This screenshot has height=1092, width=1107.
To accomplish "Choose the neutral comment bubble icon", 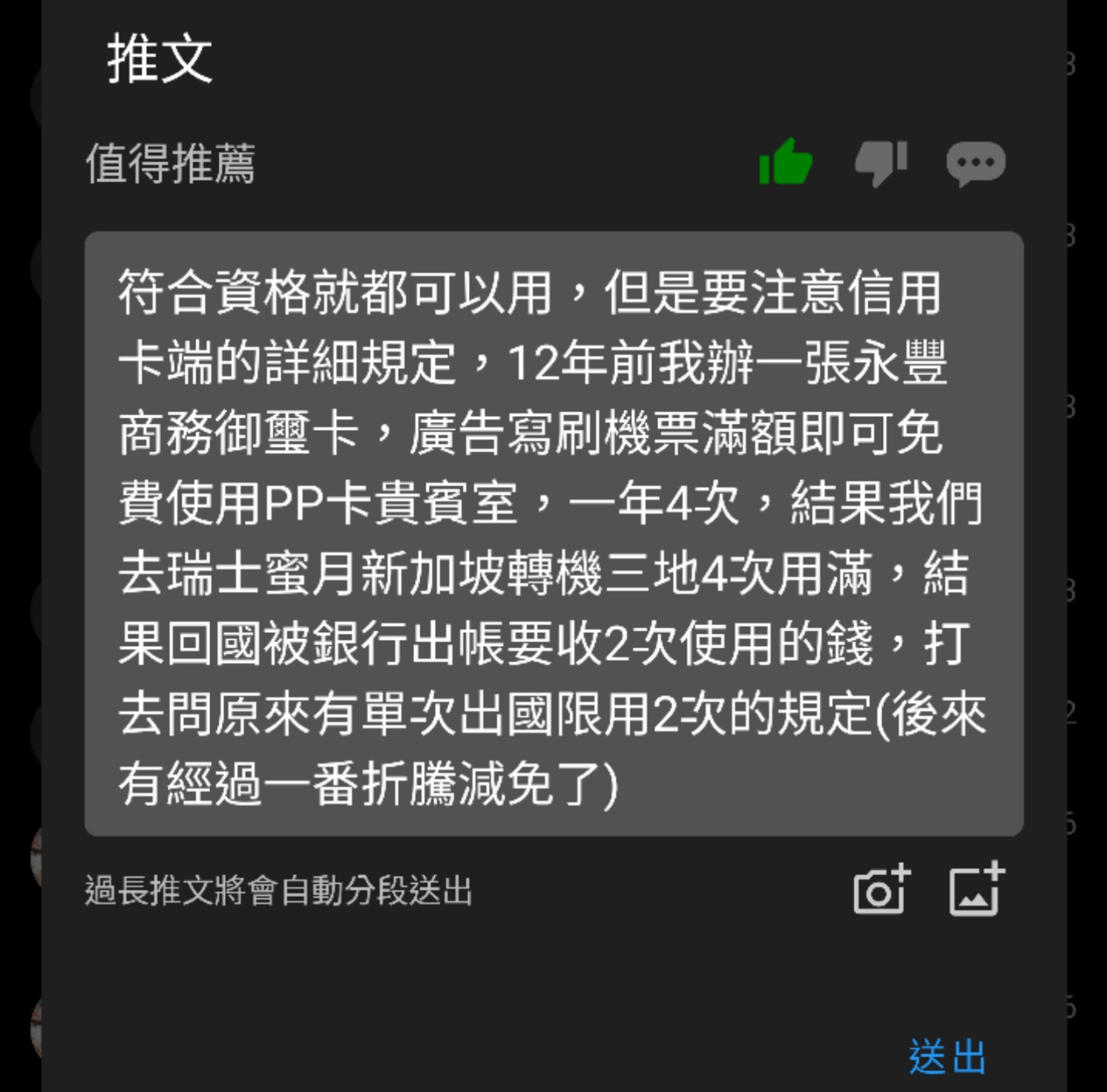I will point(976,163).
